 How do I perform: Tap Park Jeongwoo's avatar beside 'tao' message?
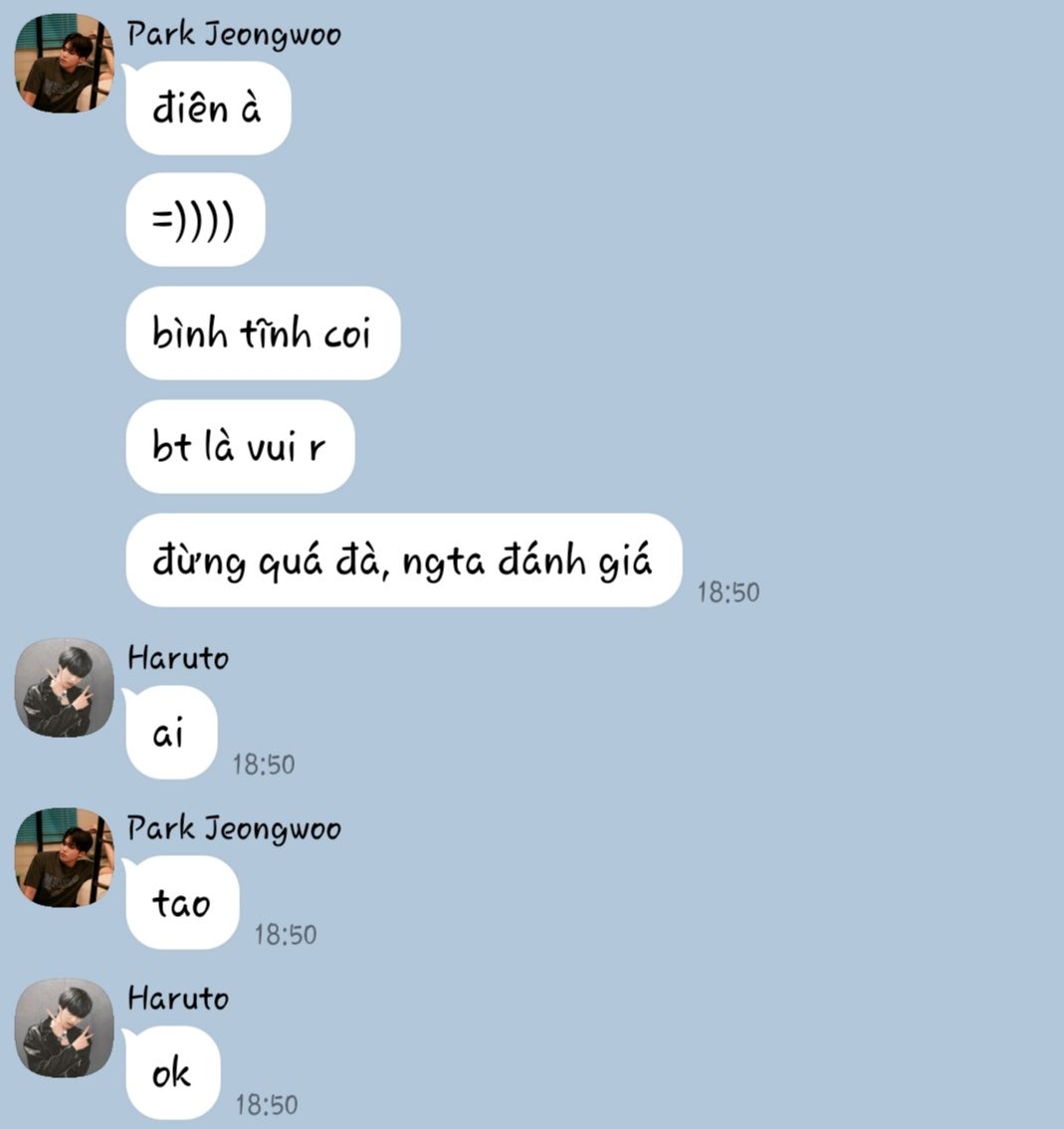[64, 857]
